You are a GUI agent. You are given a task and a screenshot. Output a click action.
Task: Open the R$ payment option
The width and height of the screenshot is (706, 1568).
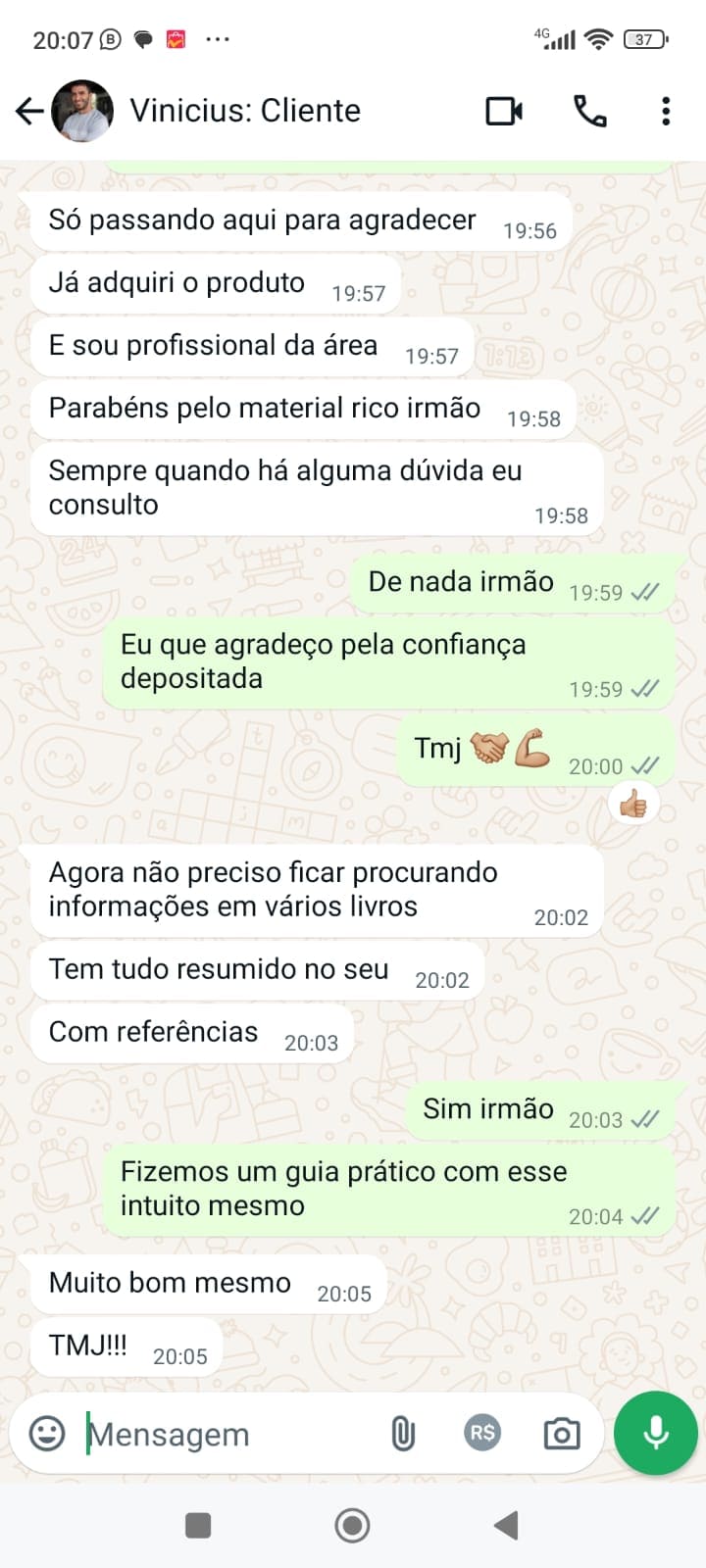481,1434
